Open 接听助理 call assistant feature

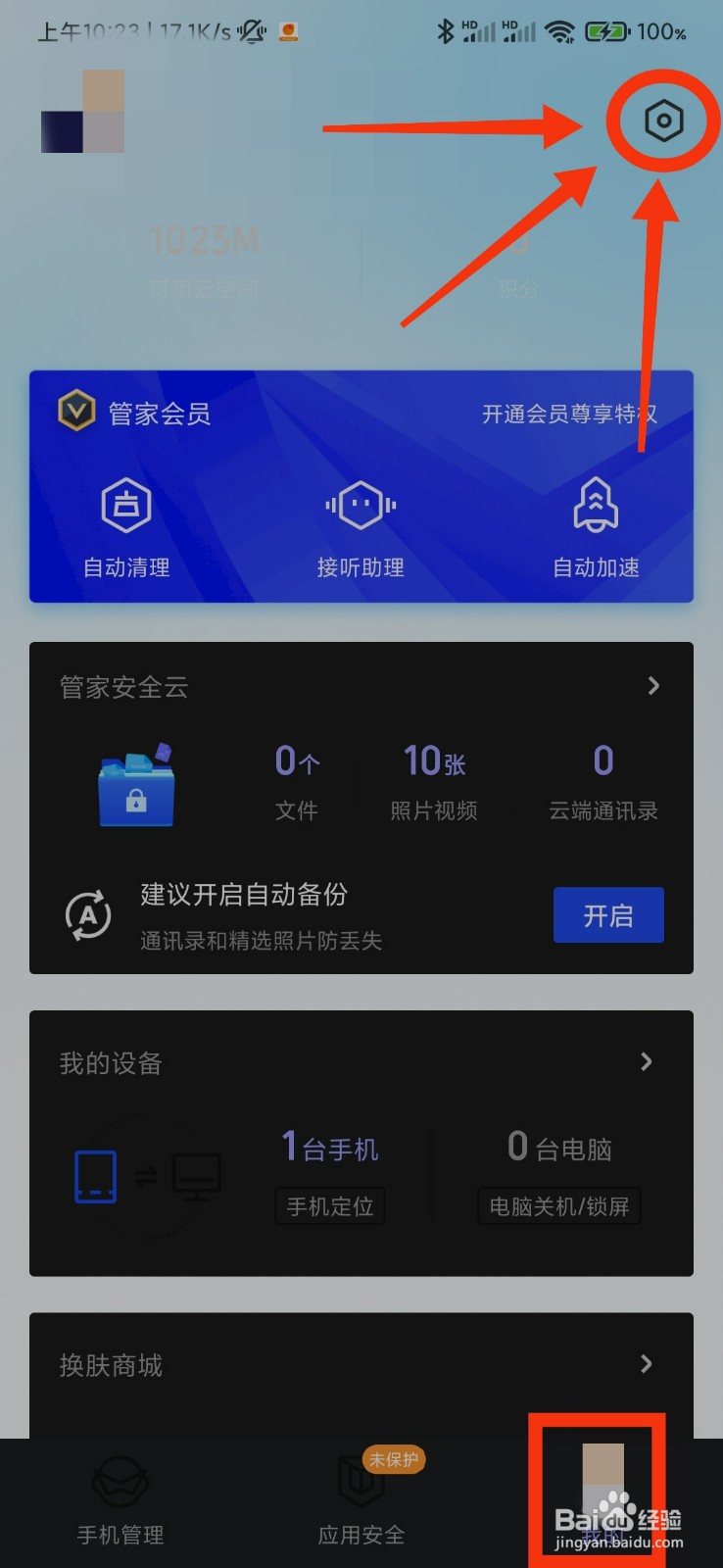(361, 505)
